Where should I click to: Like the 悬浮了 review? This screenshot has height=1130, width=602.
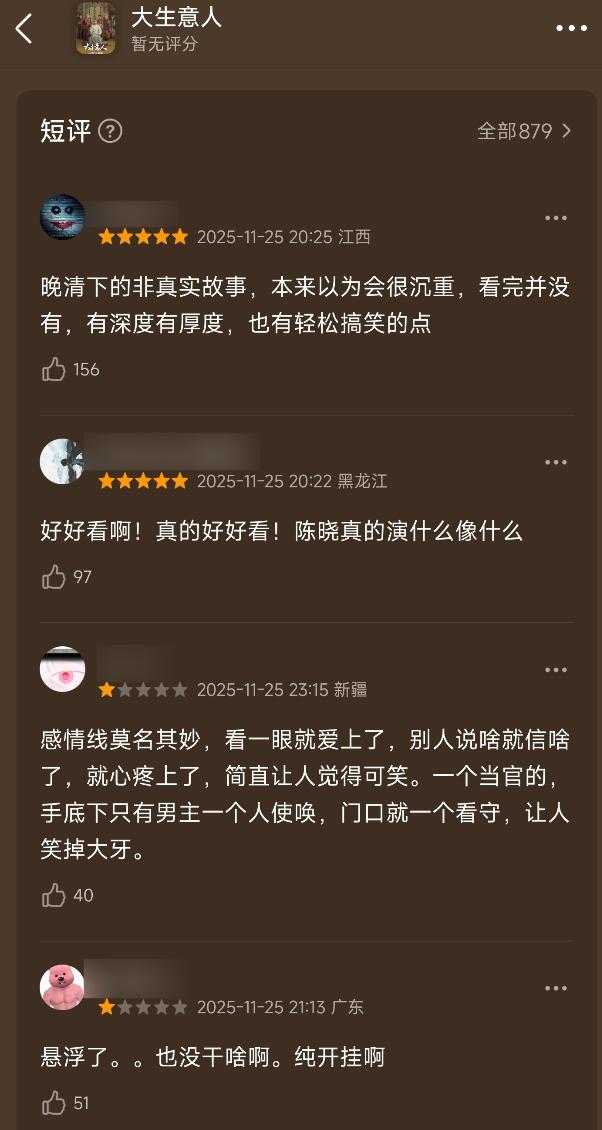click(x=54, y=1103)
